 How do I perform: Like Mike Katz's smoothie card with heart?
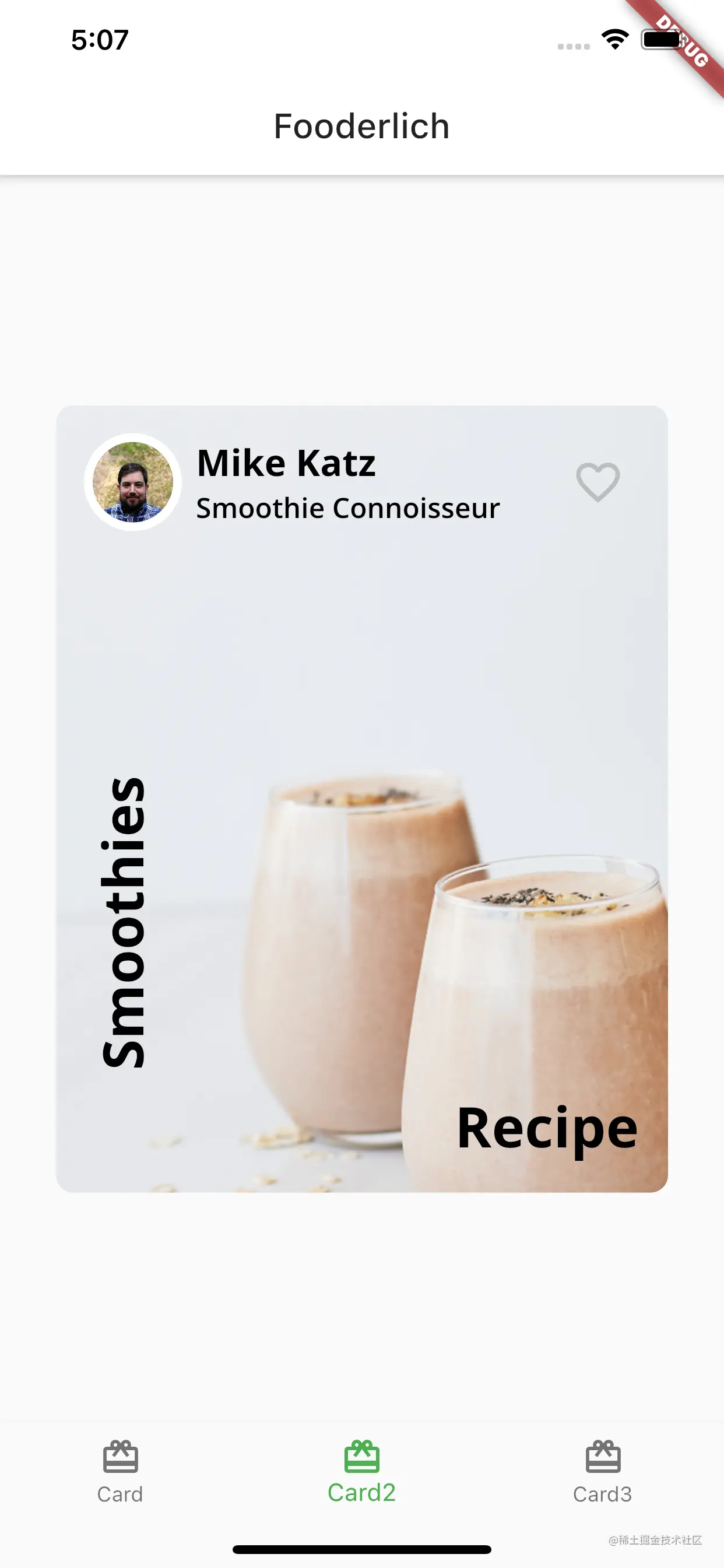pyautogui.click(x=598, y=482)
